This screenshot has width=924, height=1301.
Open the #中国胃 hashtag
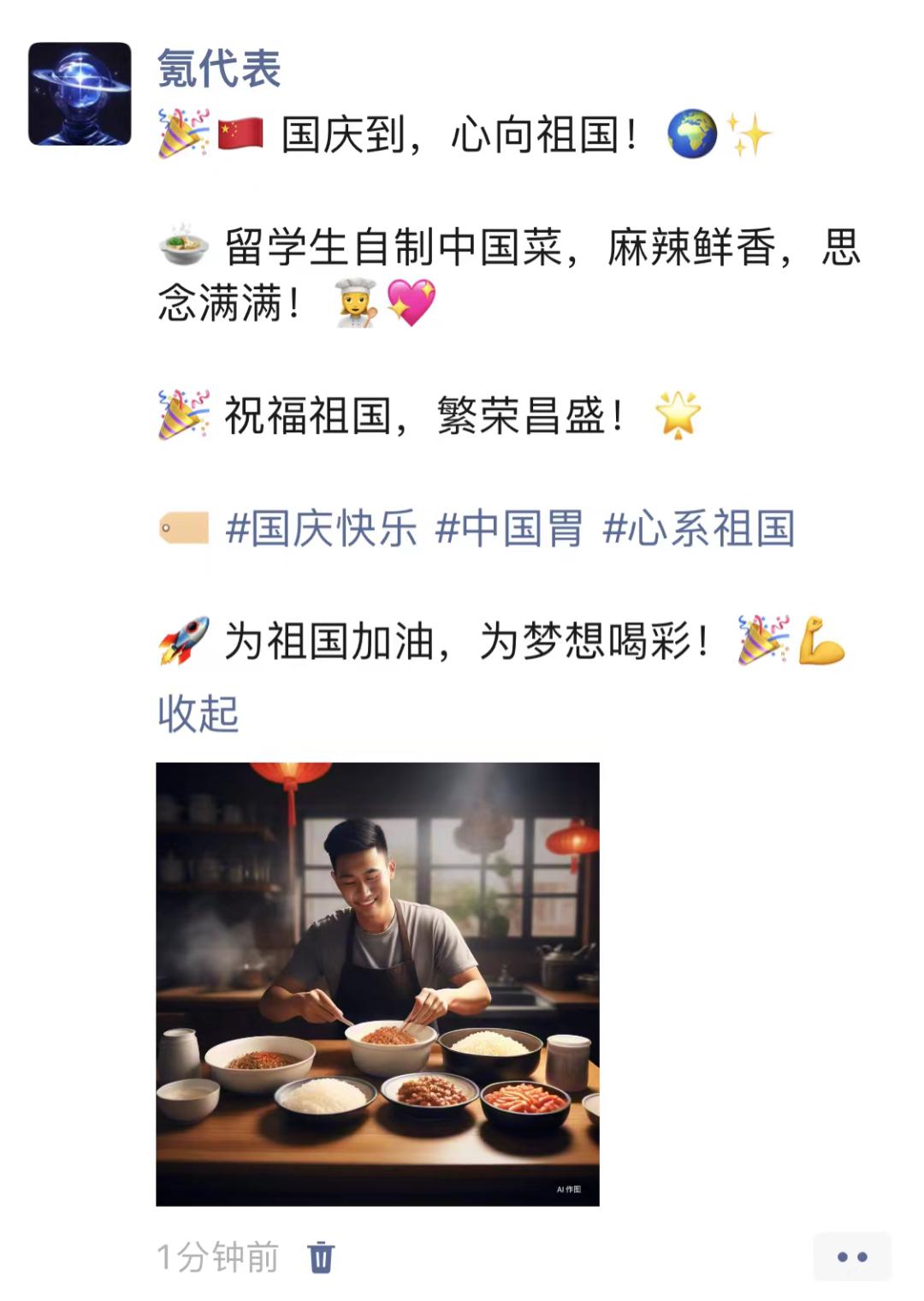509,528
